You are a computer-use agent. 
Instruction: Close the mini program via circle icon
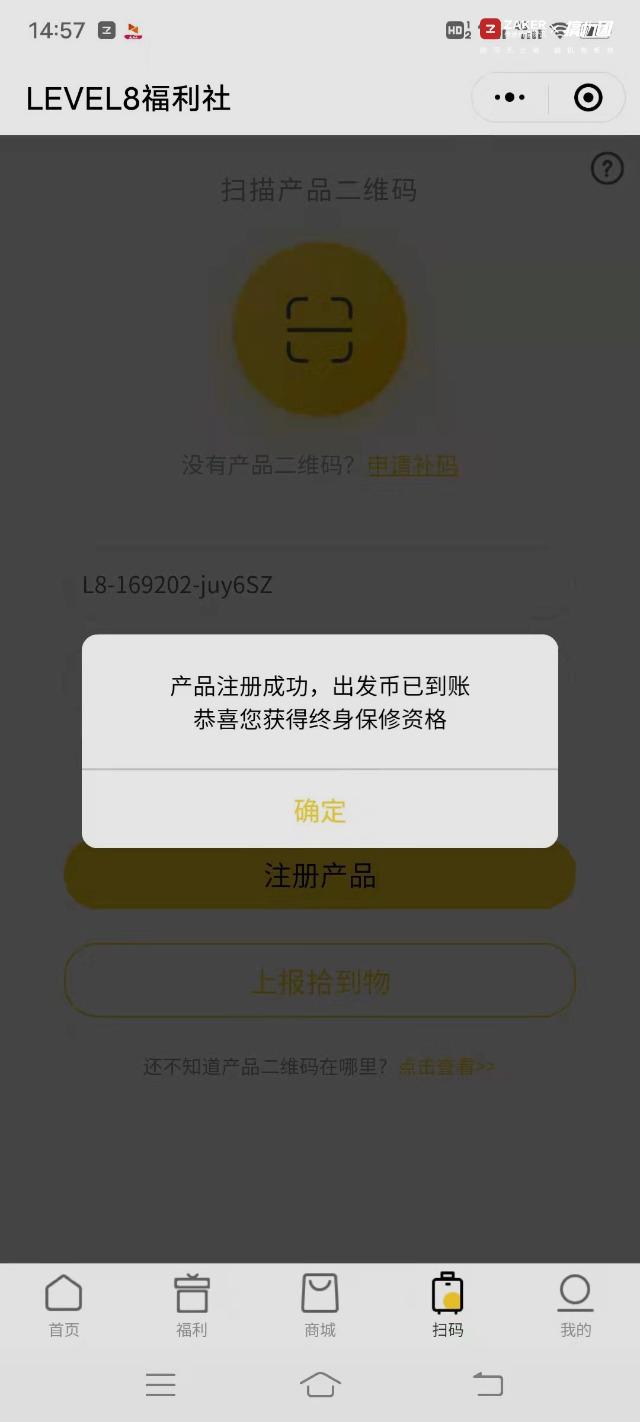click(x=588, y=97)
